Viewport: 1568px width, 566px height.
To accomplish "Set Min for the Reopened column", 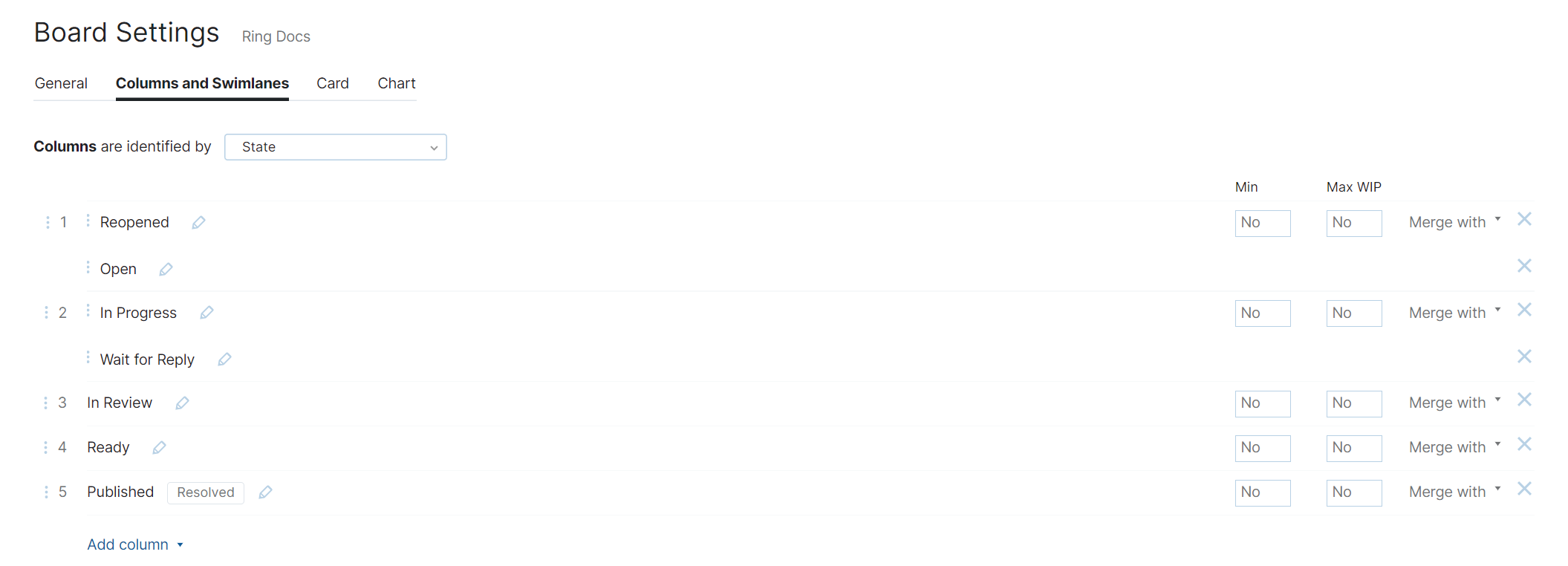I will [x=1262, y=223].
